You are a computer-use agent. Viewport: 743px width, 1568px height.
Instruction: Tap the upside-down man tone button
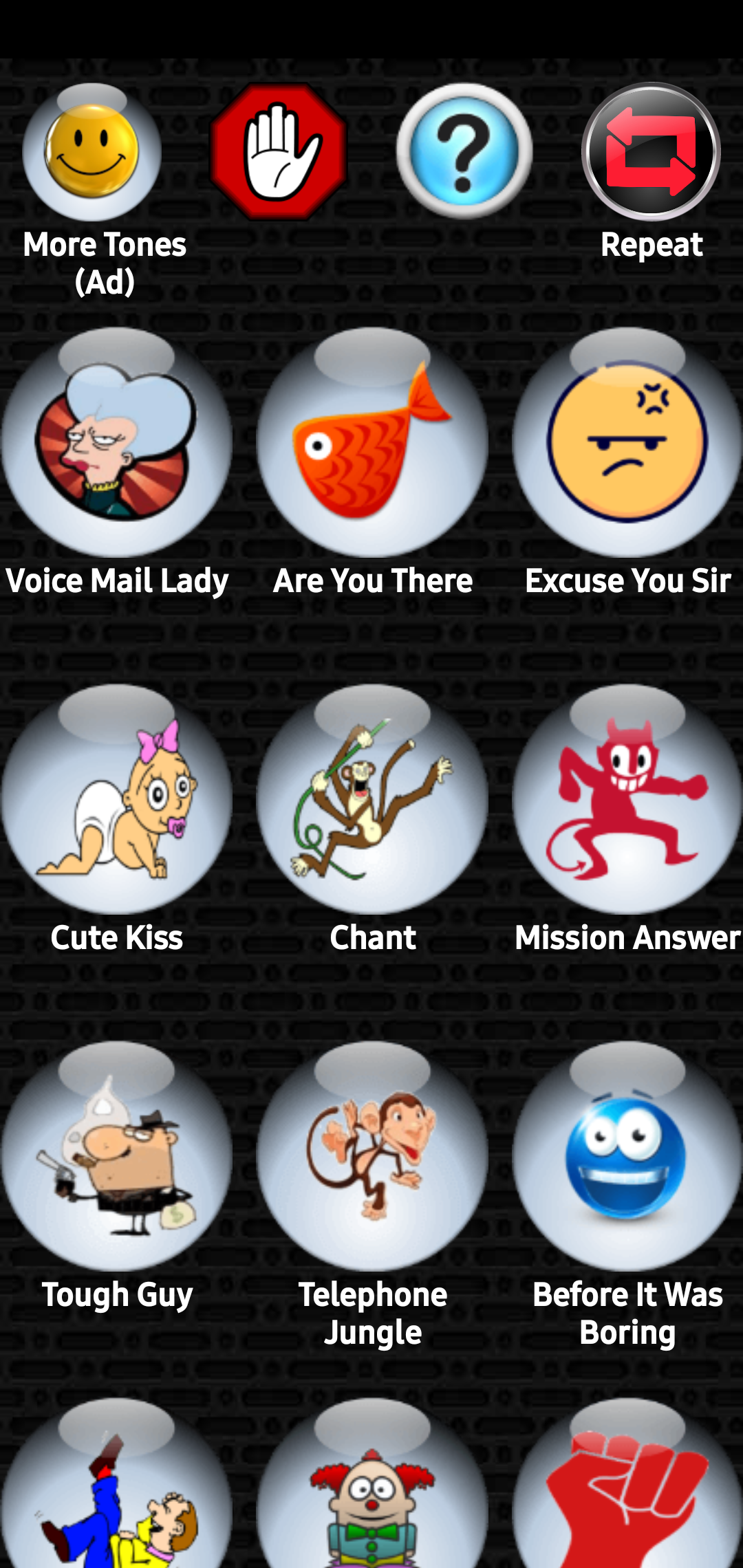click(x=116, y=1492)
